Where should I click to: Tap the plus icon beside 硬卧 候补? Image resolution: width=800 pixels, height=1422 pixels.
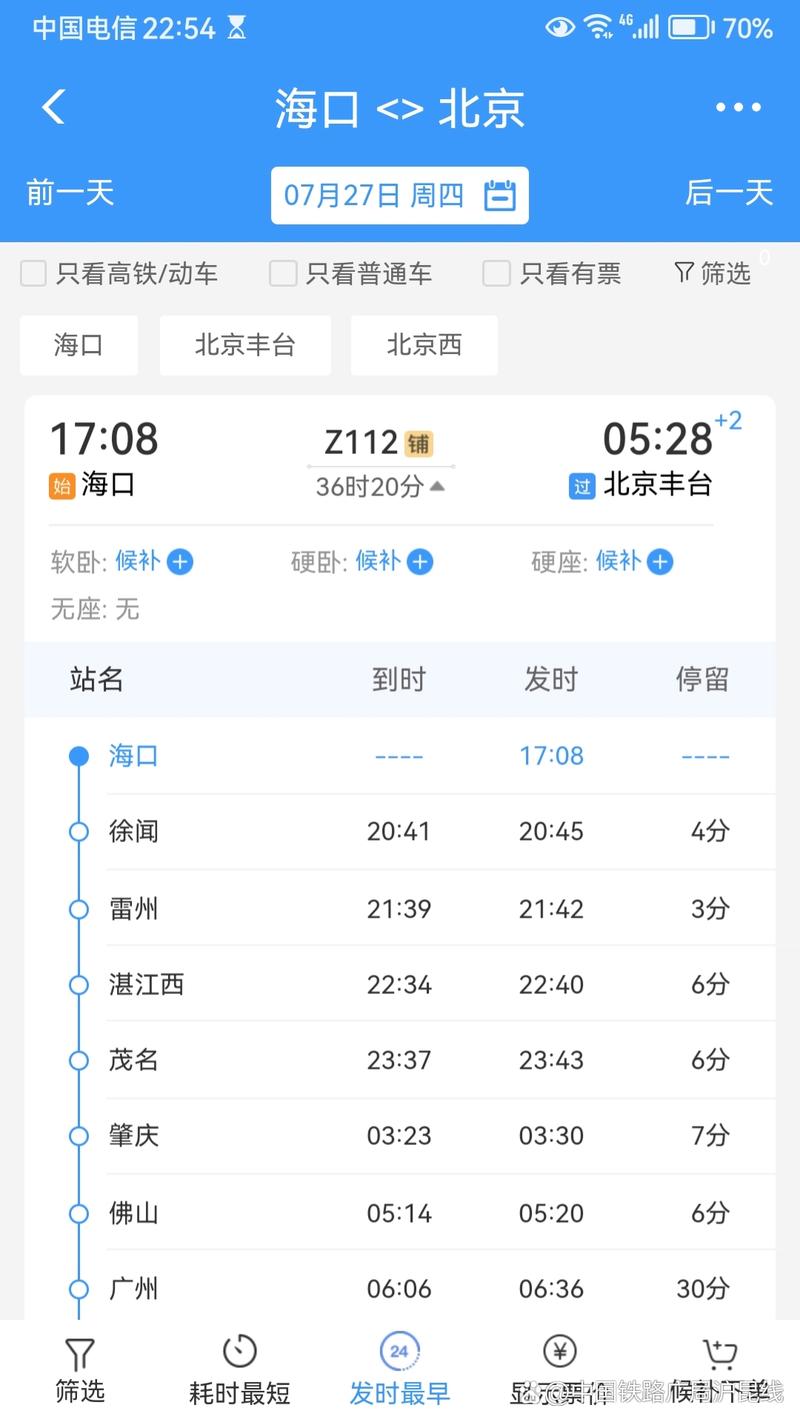coord(420,562)
